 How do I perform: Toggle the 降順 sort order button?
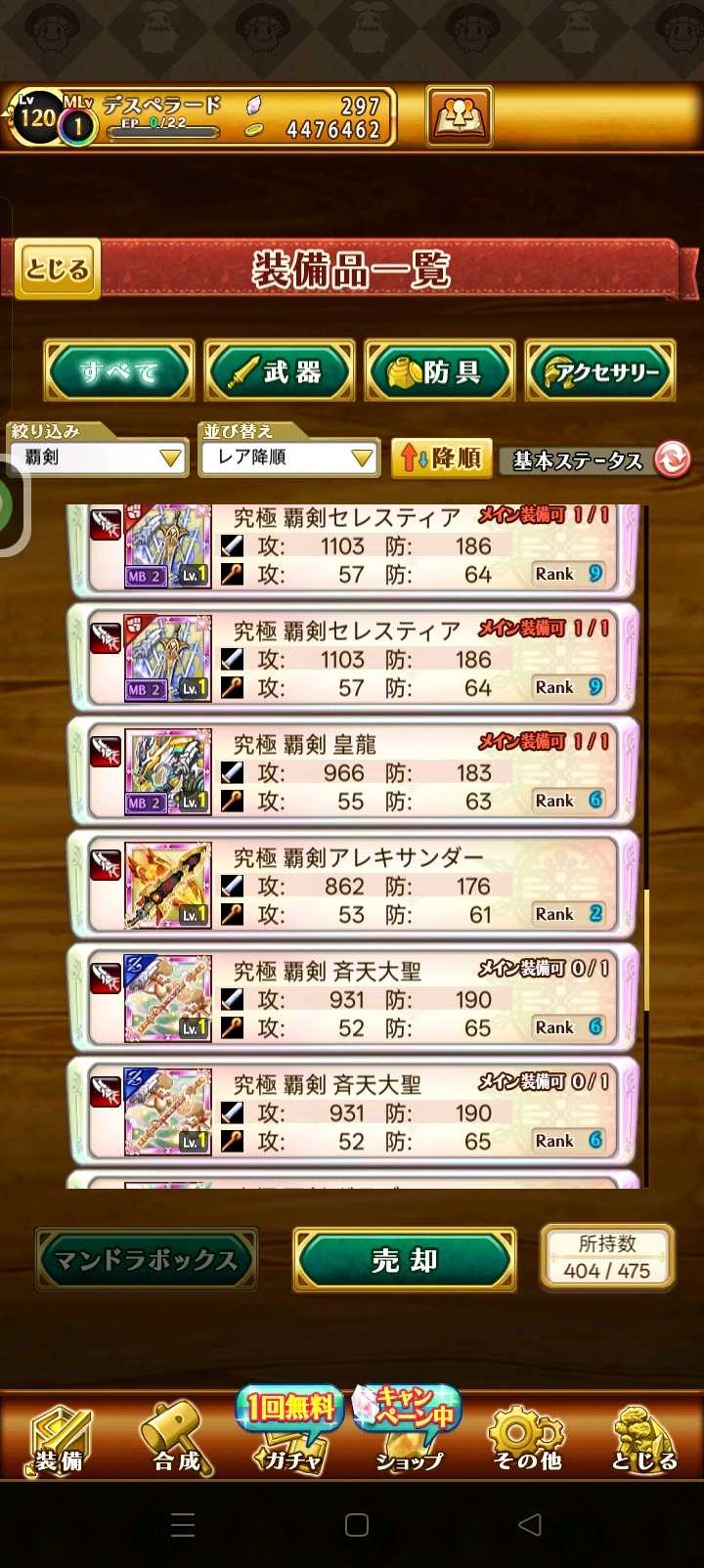click(x=442, y=457)
